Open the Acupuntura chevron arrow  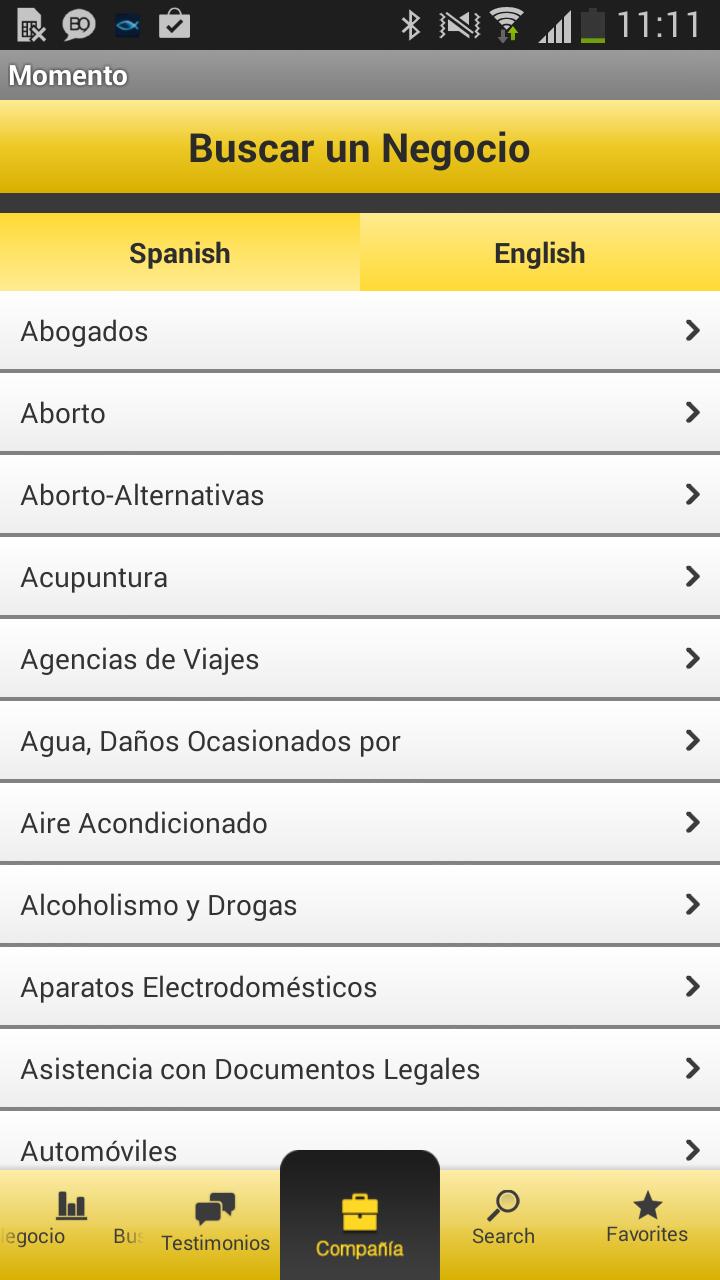coord(693,576)
